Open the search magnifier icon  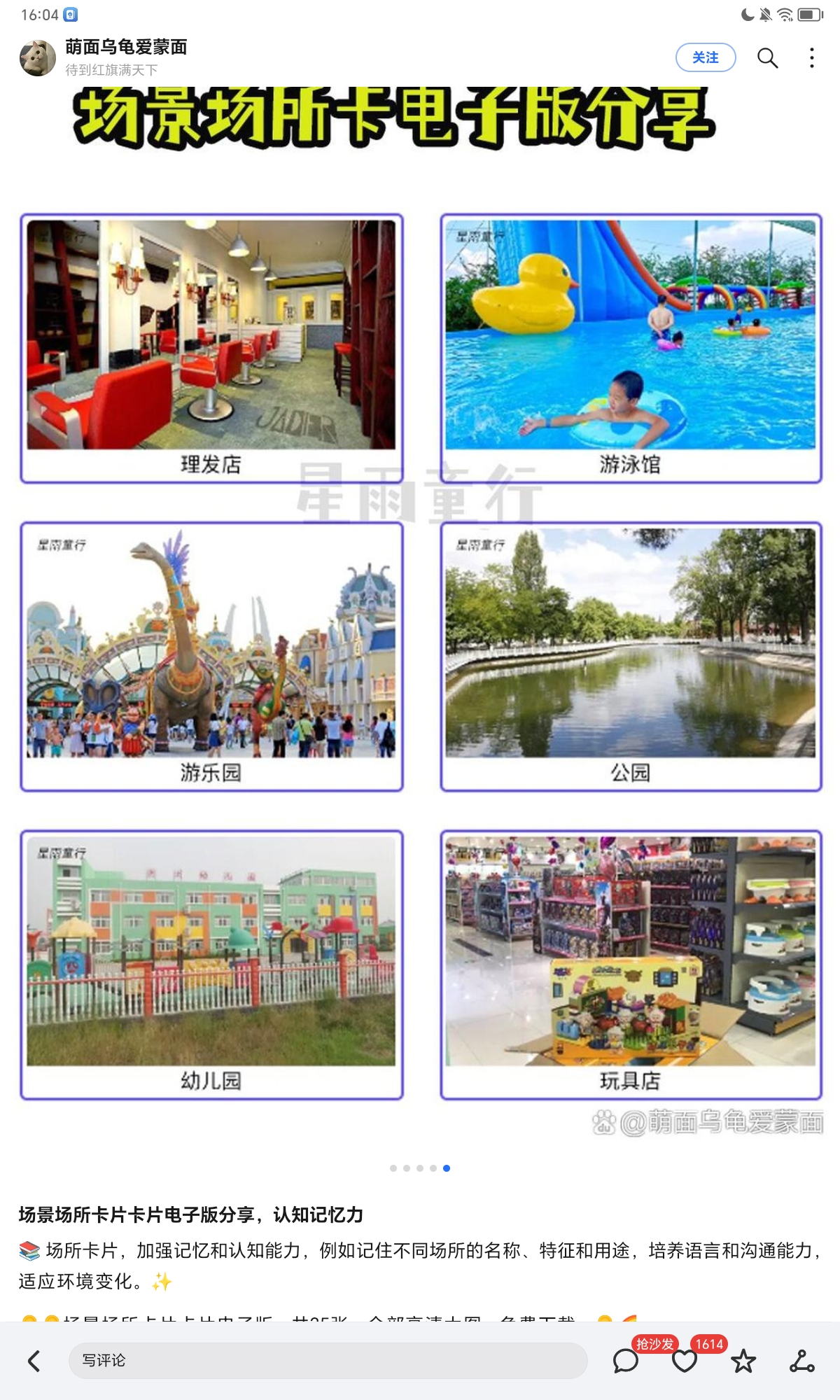(x=767, y=57)
